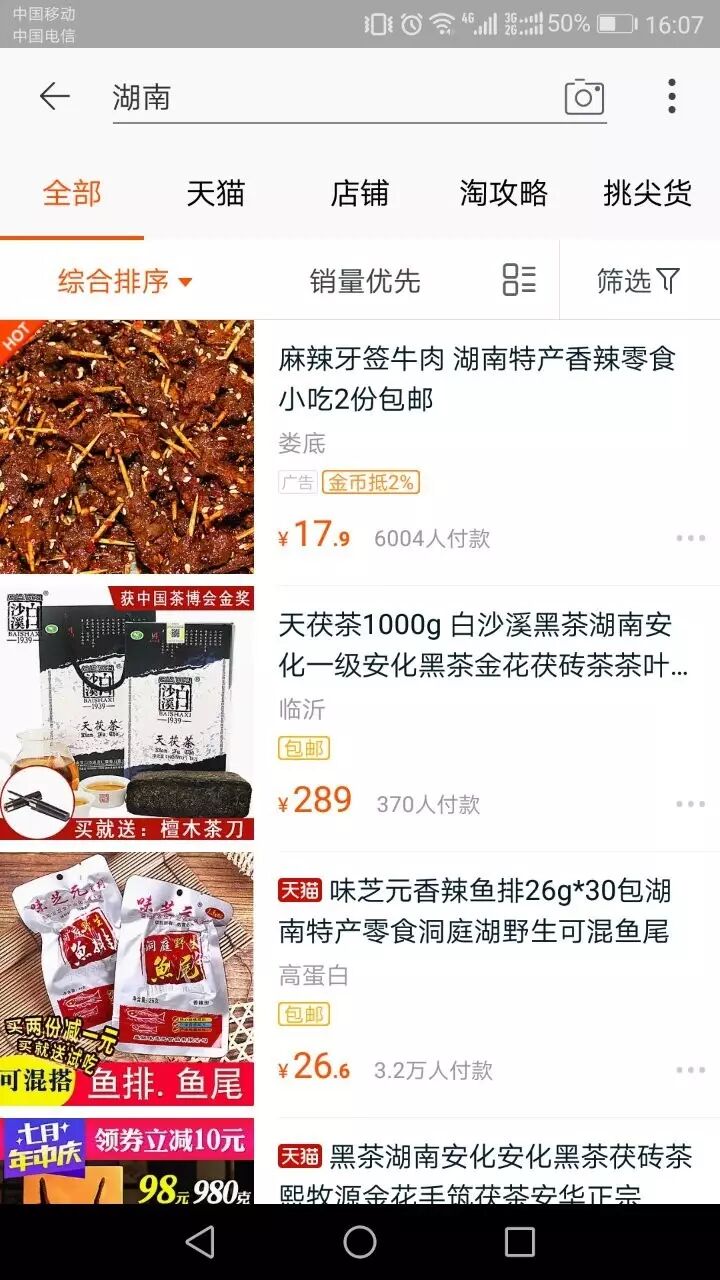Show more options for 麻辣牙签牛肉
The width and height of the screenshot is (720, 1280).
(690, 538)
